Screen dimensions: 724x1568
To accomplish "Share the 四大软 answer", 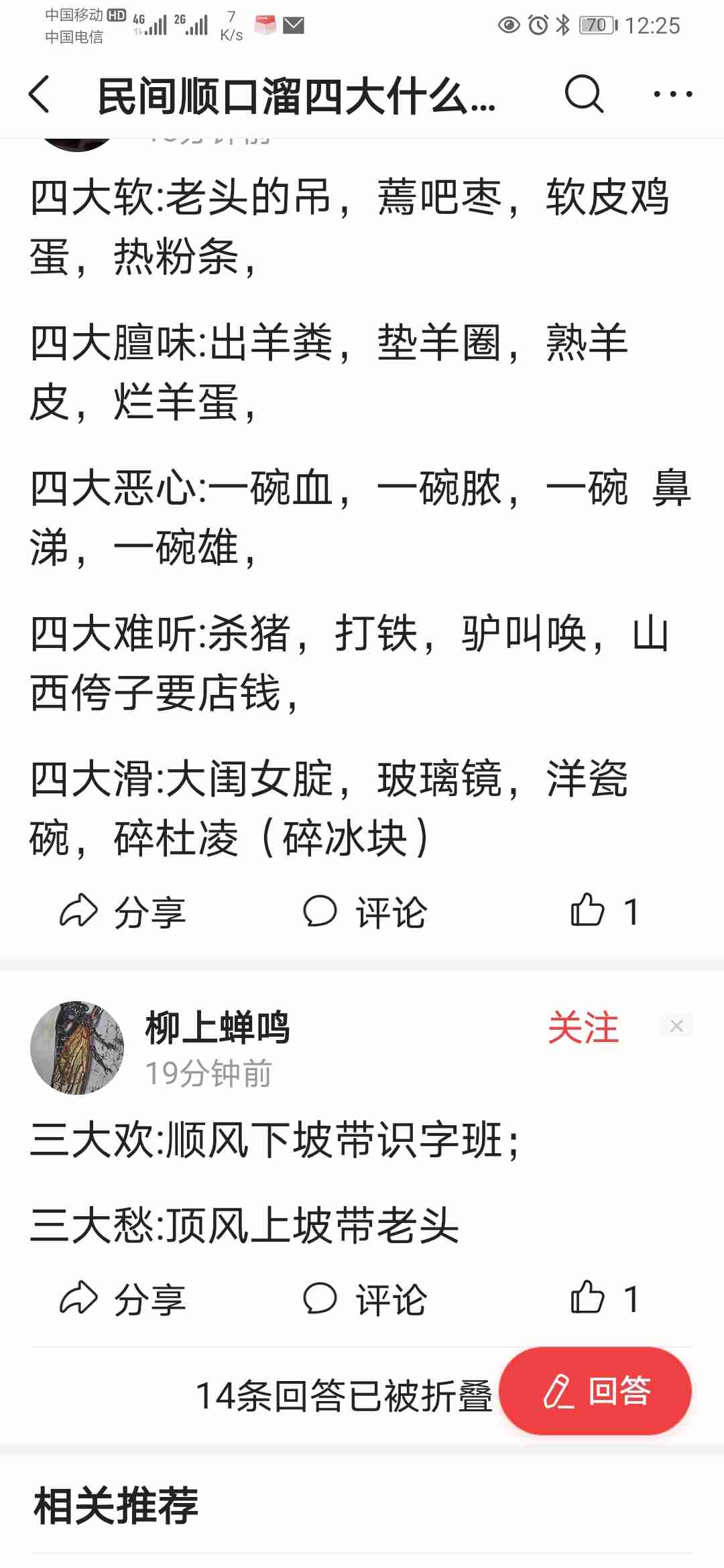I will coord(123,912).
